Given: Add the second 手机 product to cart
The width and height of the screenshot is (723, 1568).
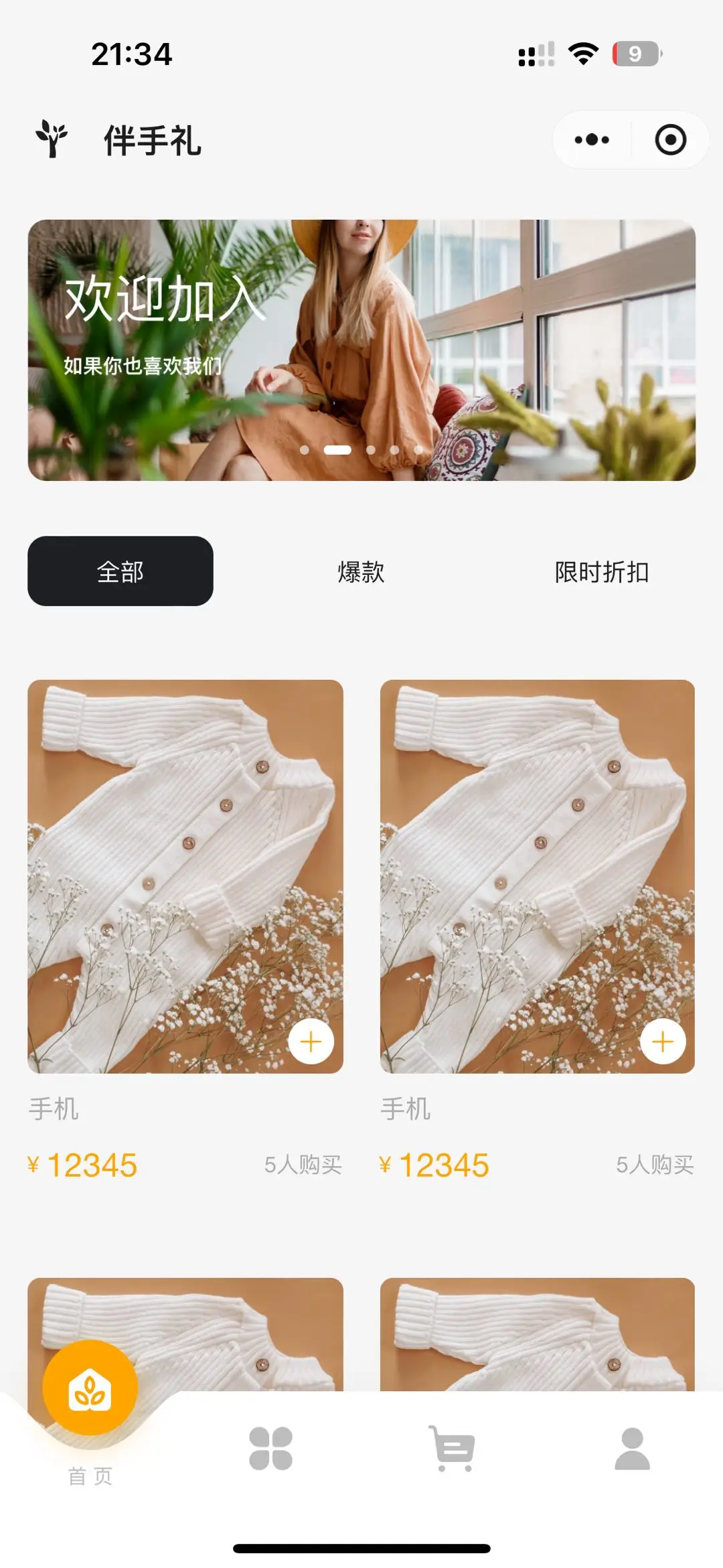Looking at the screenshot, I should click(663, 1042).
